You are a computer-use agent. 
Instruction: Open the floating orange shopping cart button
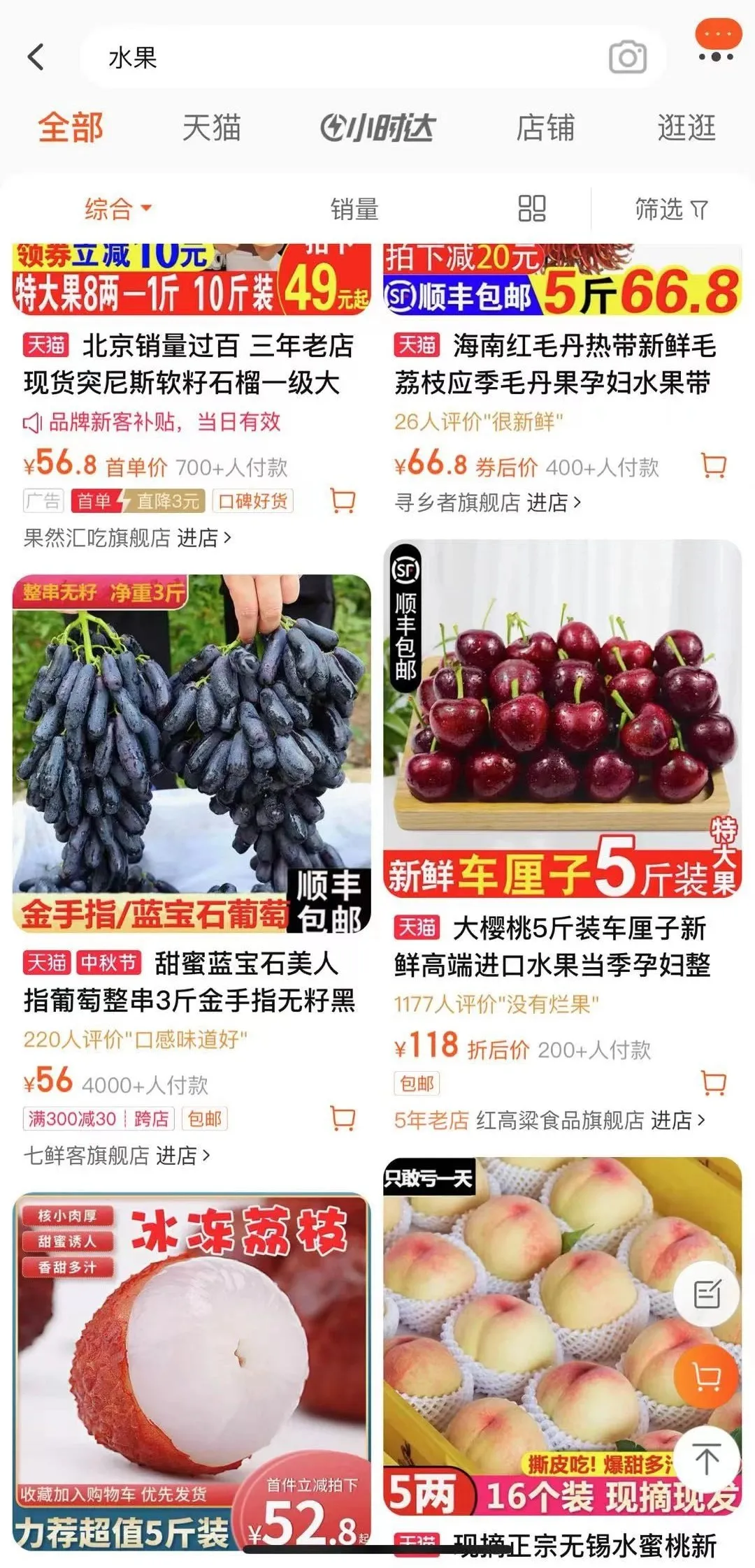[707, 1376]
